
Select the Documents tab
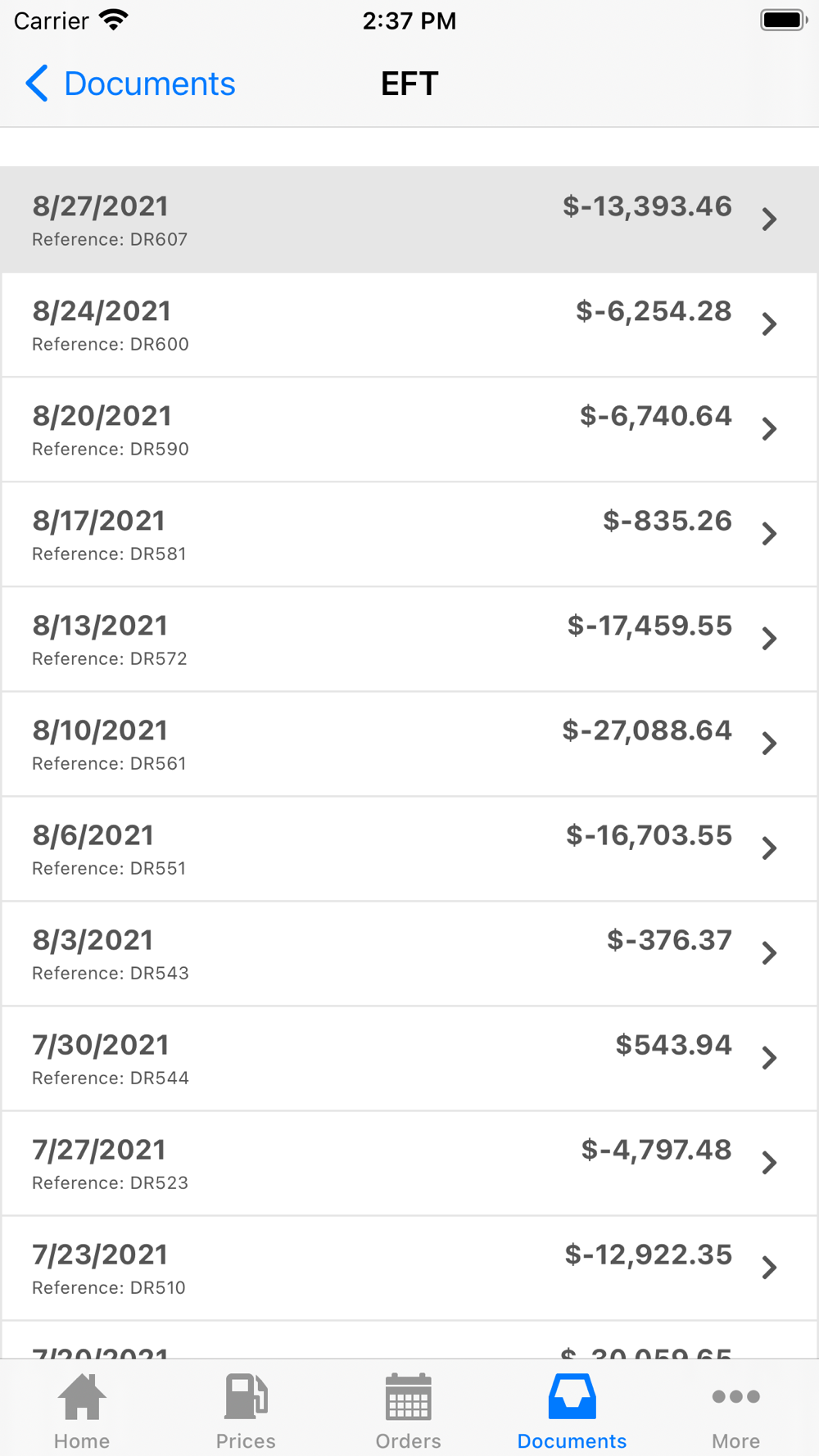click(572, 1410)
